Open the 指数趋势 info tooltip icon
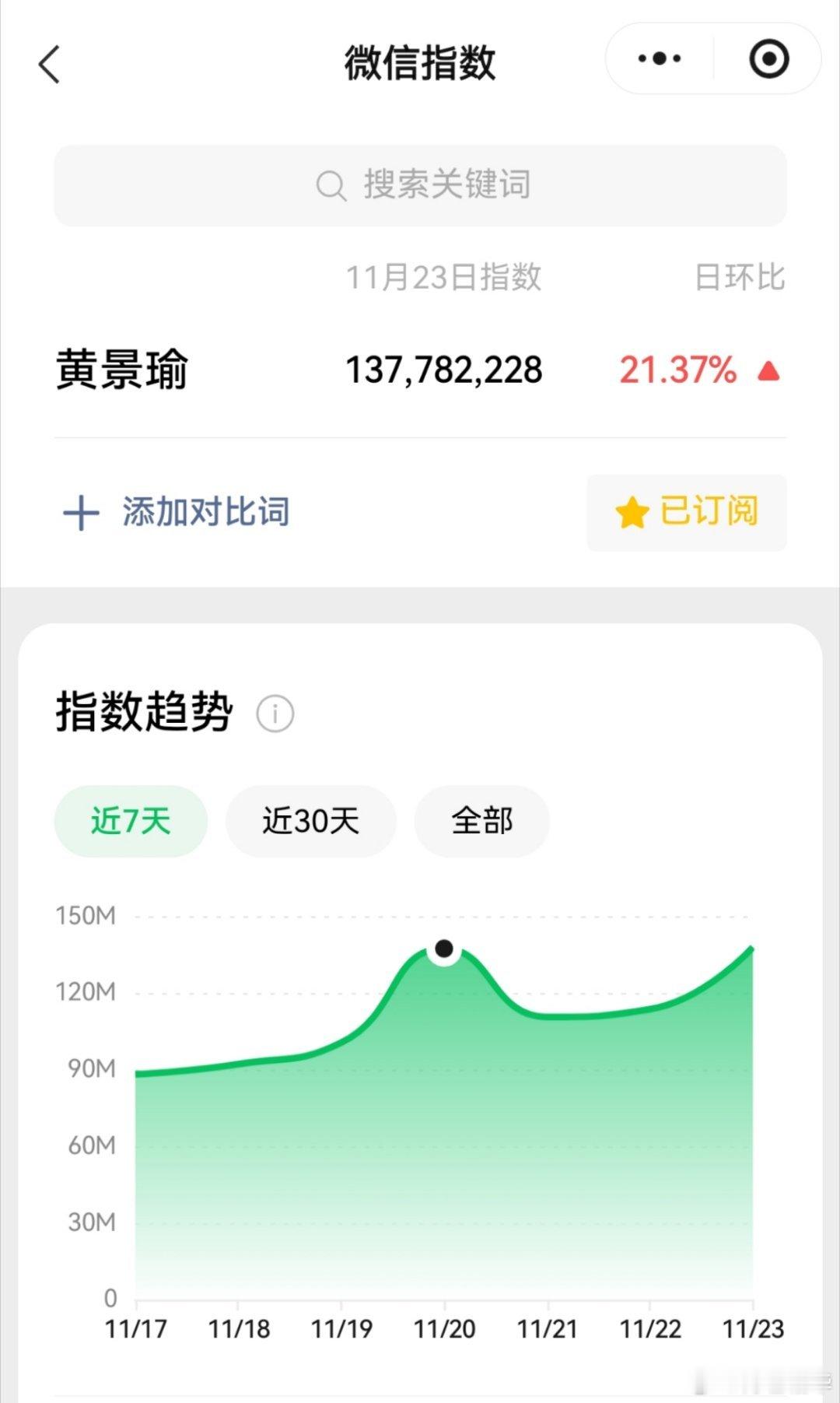The width and height of the screenshot is (840, 1403). (274, 713)
